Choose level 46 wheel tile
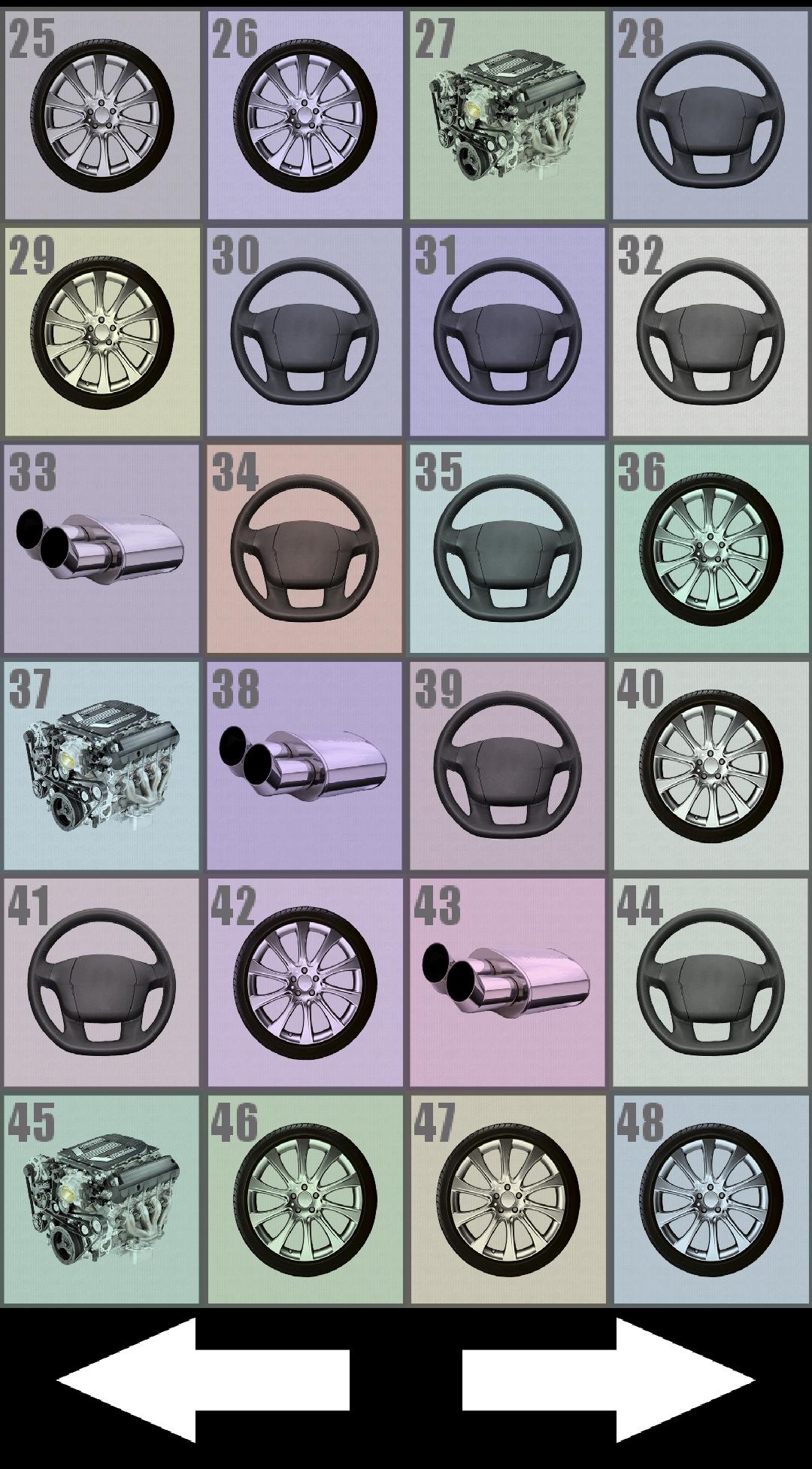812x1469 pixels. pos(305,1199)
